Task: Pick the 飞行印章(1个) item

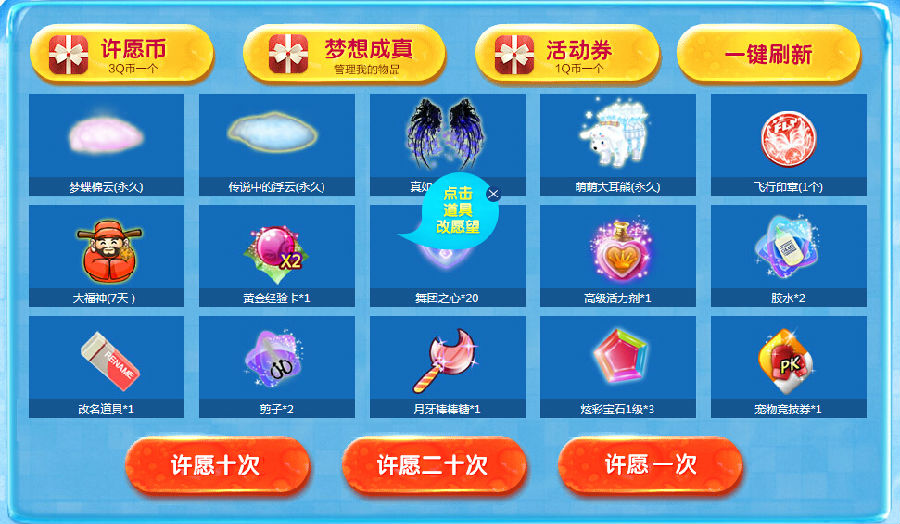Action: coord(788,143)
